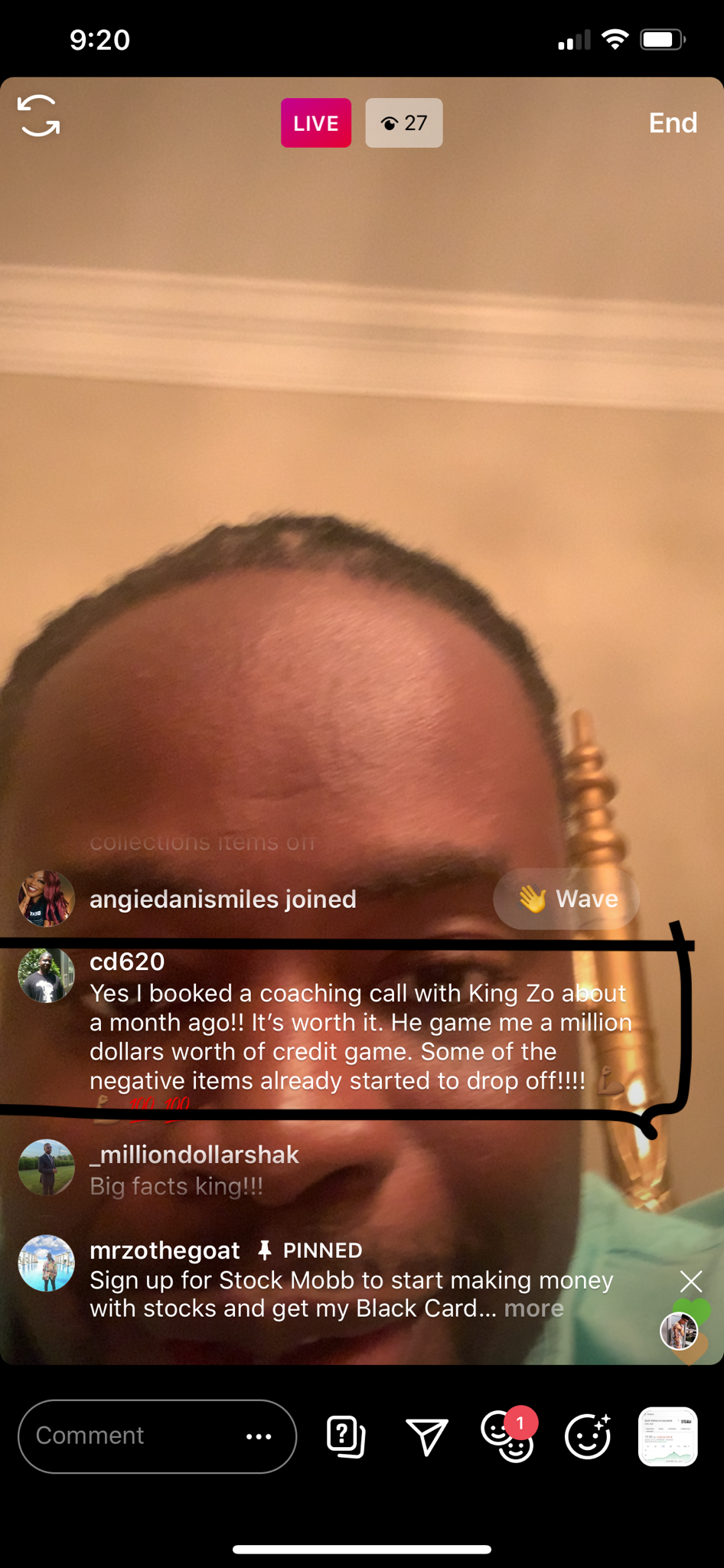Image resolution: width=724 pixels, height=1568 pixels.
Task: Open the questions icon
Action: click(345, 1436)
